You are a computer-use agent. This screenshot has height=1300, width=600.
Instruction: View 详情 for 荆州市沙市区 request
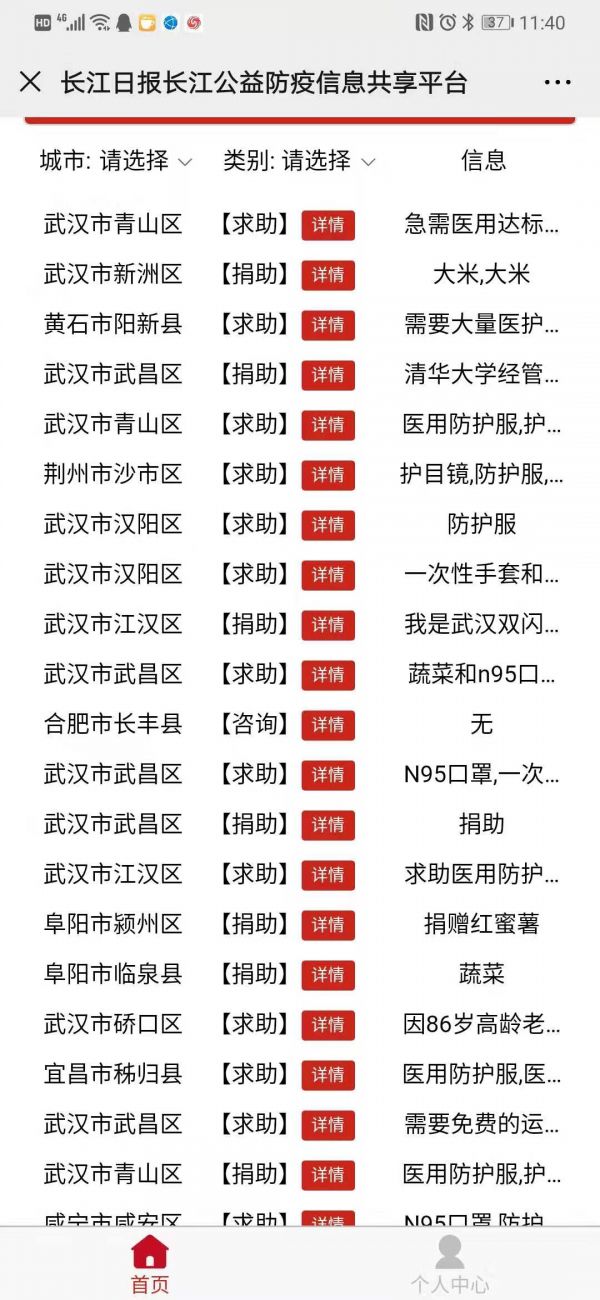point(328,475)
